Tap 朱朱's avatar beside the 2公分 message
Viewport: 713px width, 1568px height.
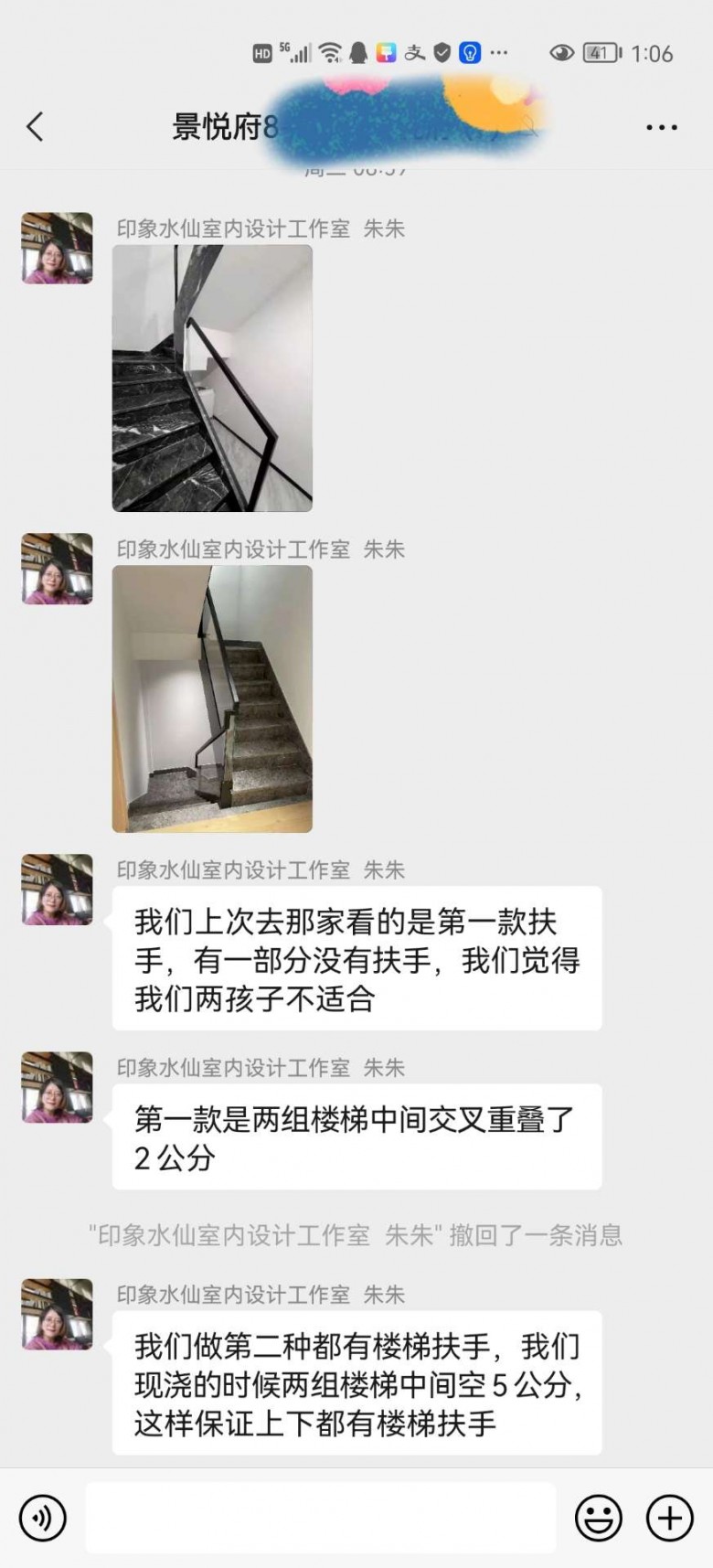[x=57, y=1087]
